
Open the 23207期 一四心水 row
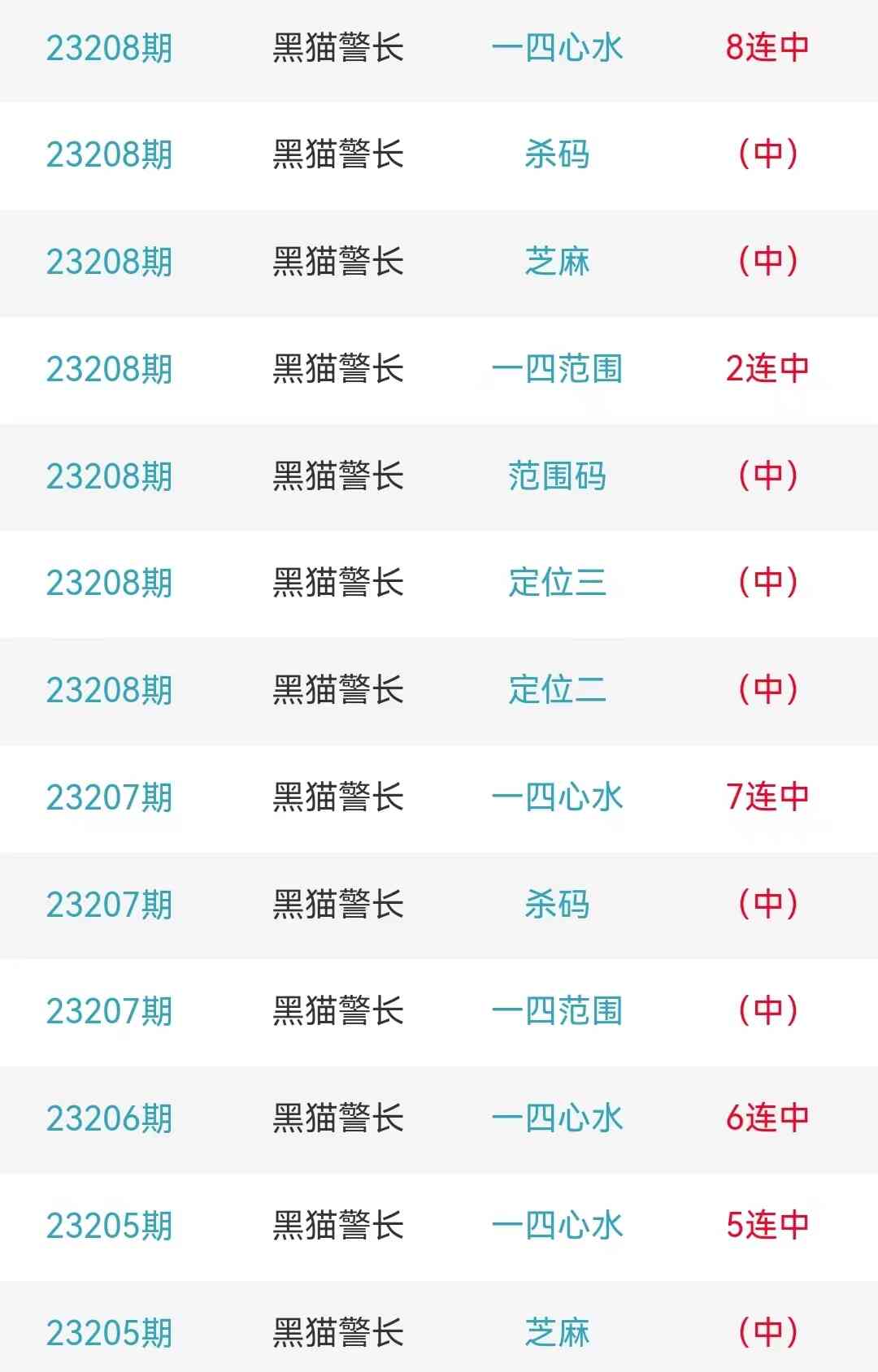tap(557, 797)
